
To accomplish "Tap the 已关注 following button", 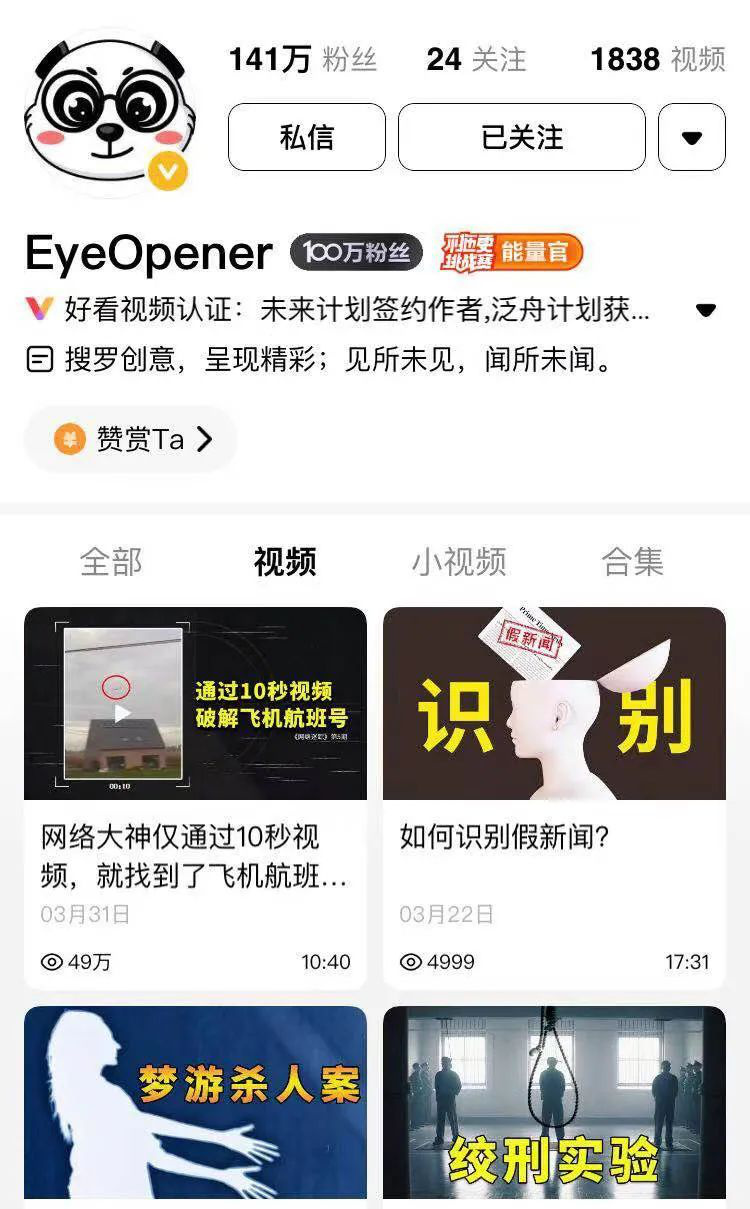I will (522, 137).
